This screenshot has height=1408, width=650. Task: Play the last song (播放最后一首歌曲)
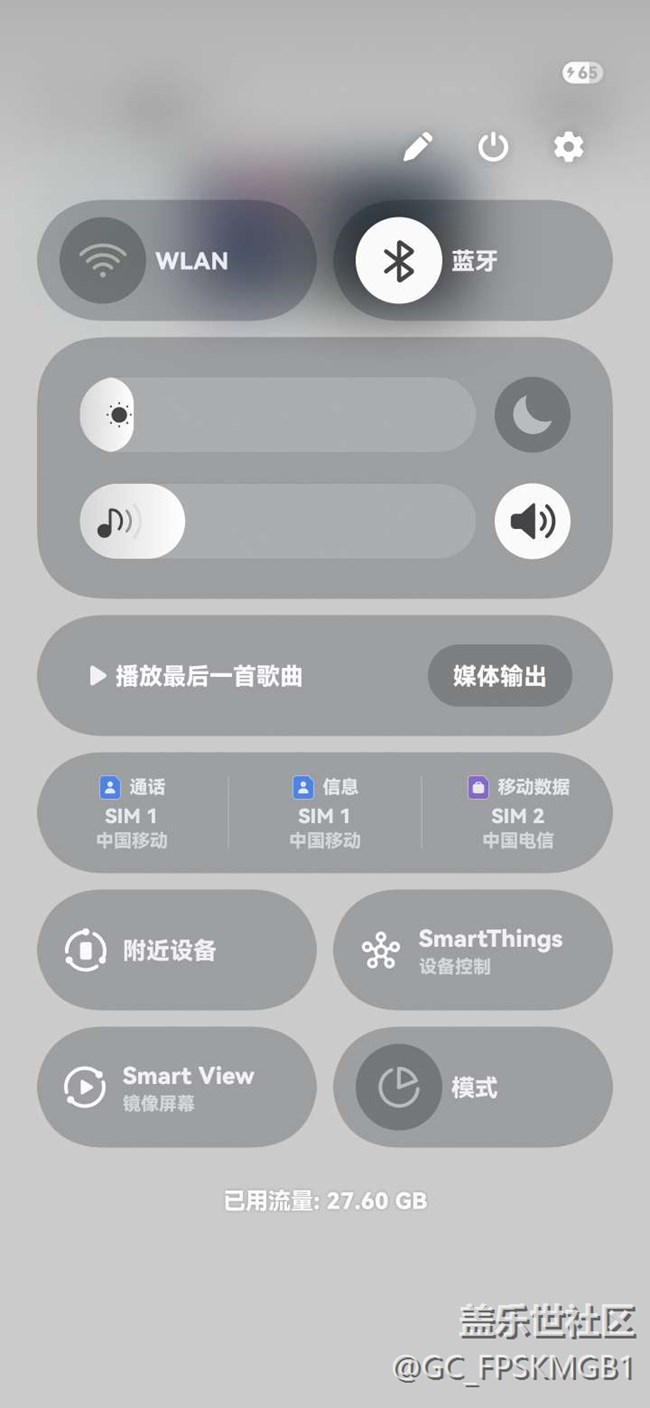click(x=196, y=677)
